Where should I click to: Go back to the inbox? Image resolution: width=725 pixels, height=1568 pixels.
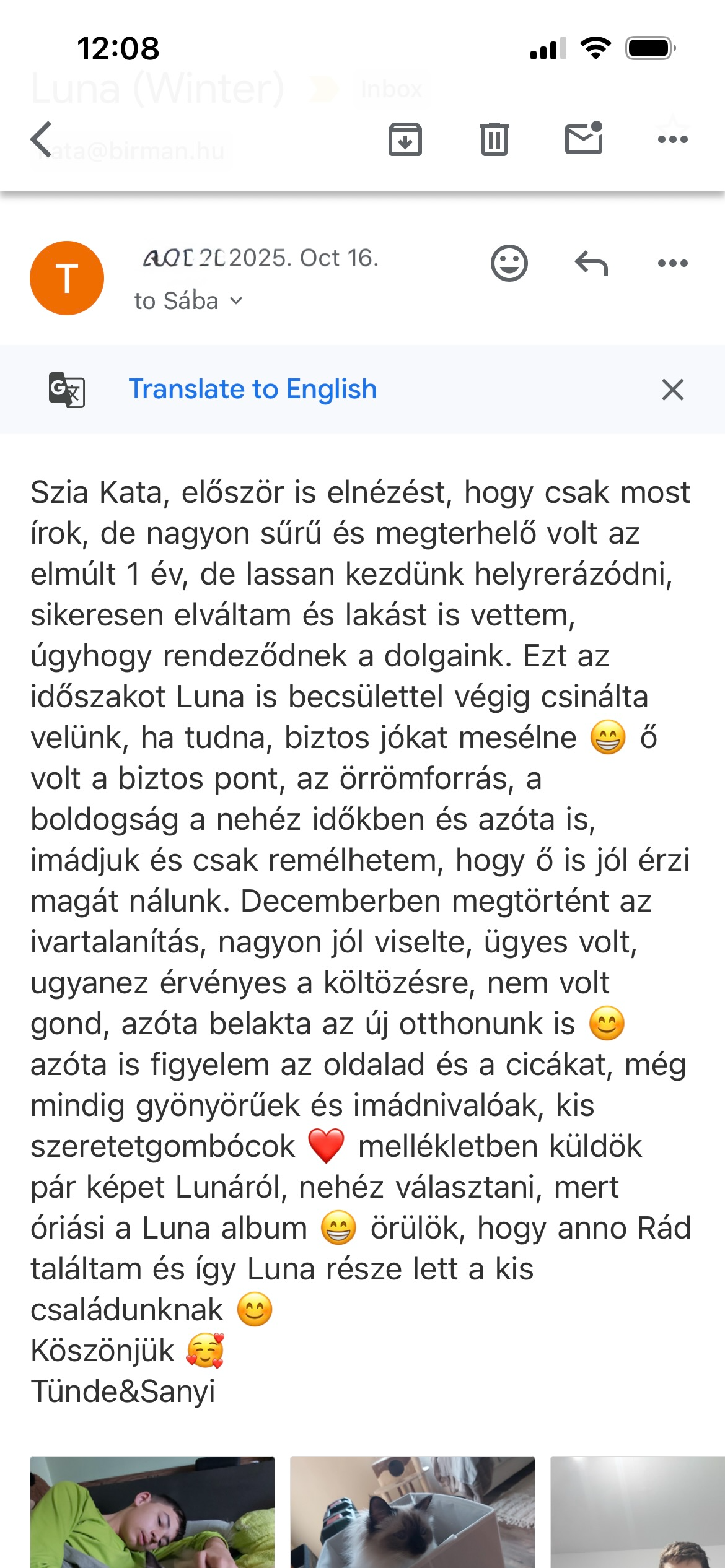pyautogui.click(x=42, y=139)
